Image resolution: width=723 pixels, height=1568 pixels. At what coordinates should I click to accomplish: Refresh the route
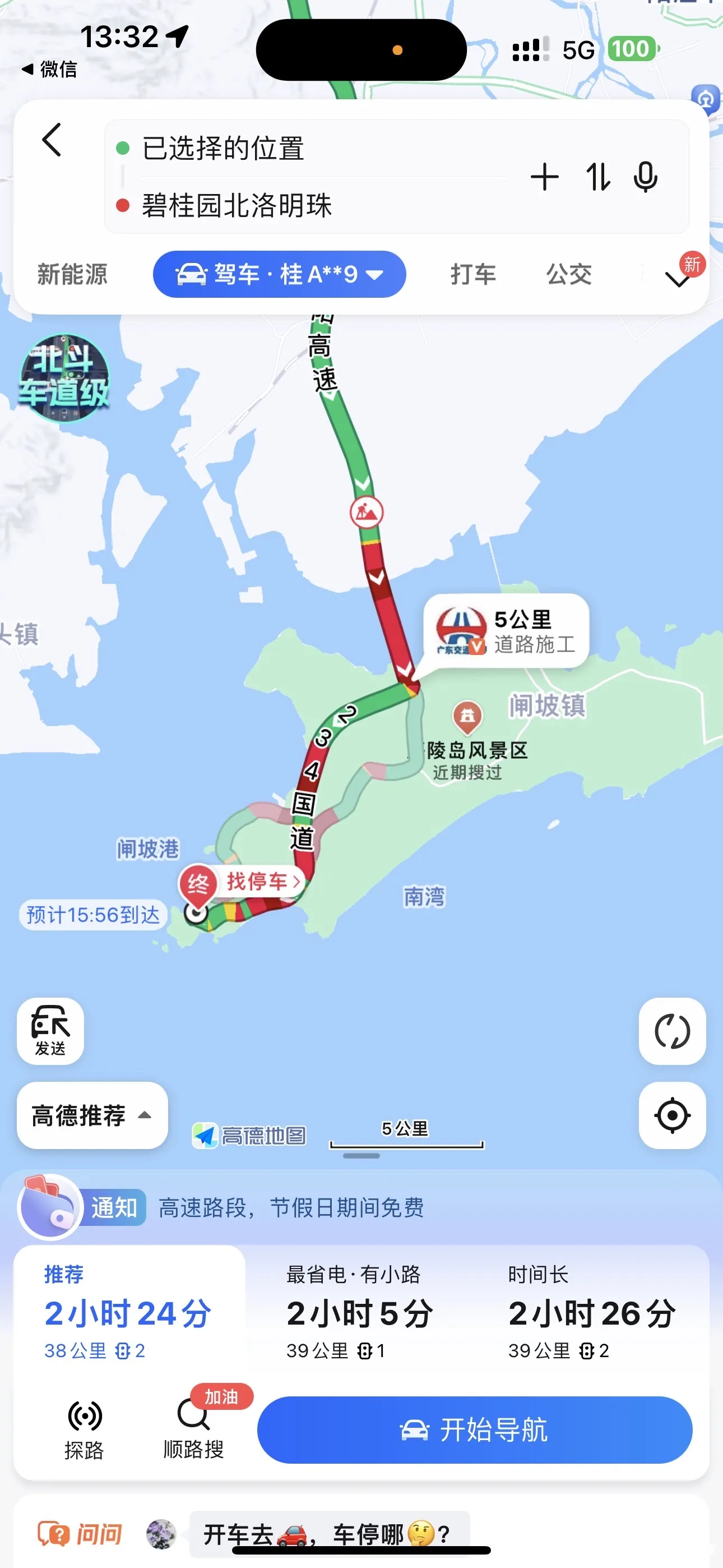pos(672,1031)
